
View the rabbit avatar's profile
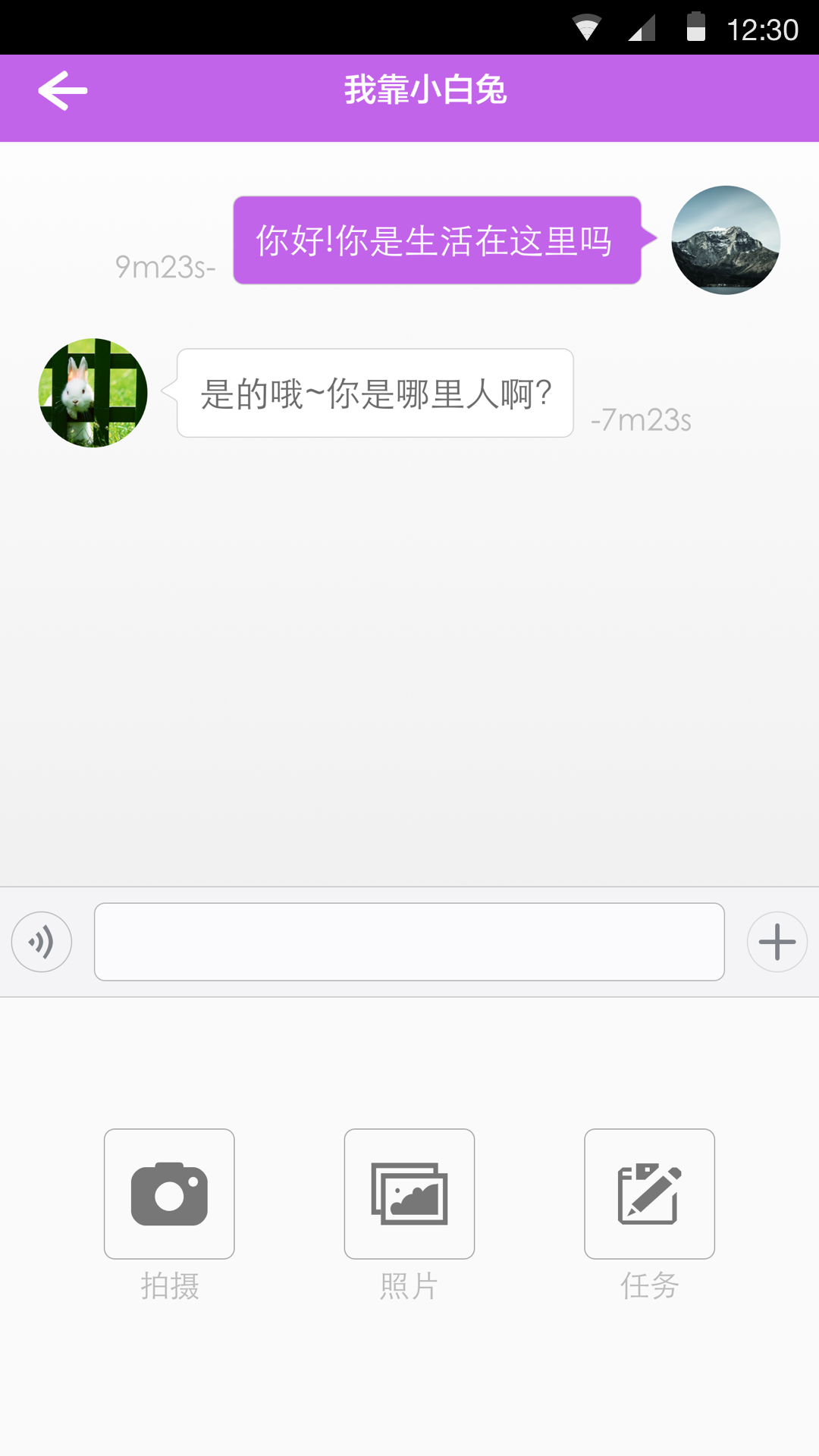point(93,393)
